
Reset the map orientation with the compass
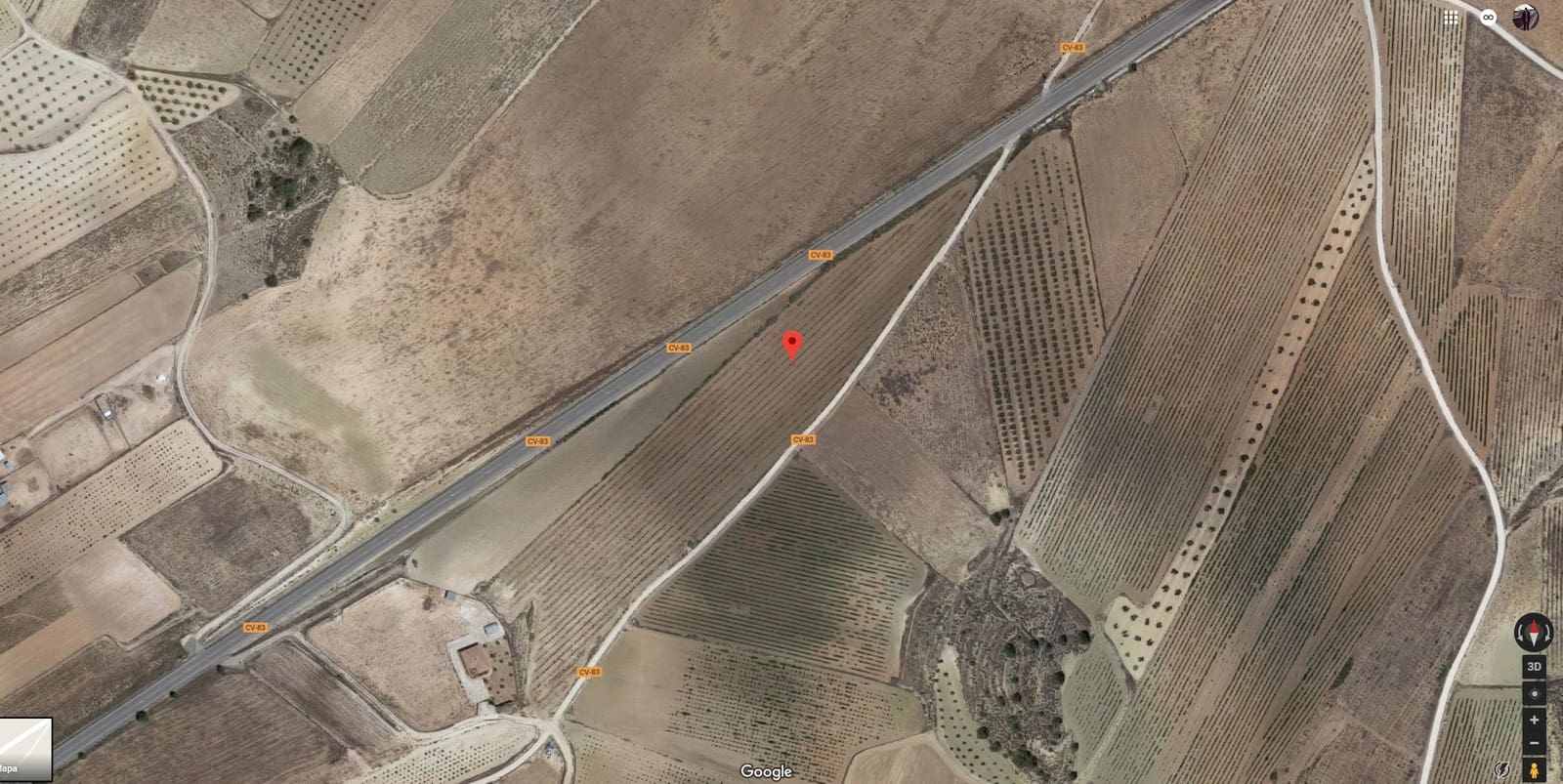[x=1533, y=633]
